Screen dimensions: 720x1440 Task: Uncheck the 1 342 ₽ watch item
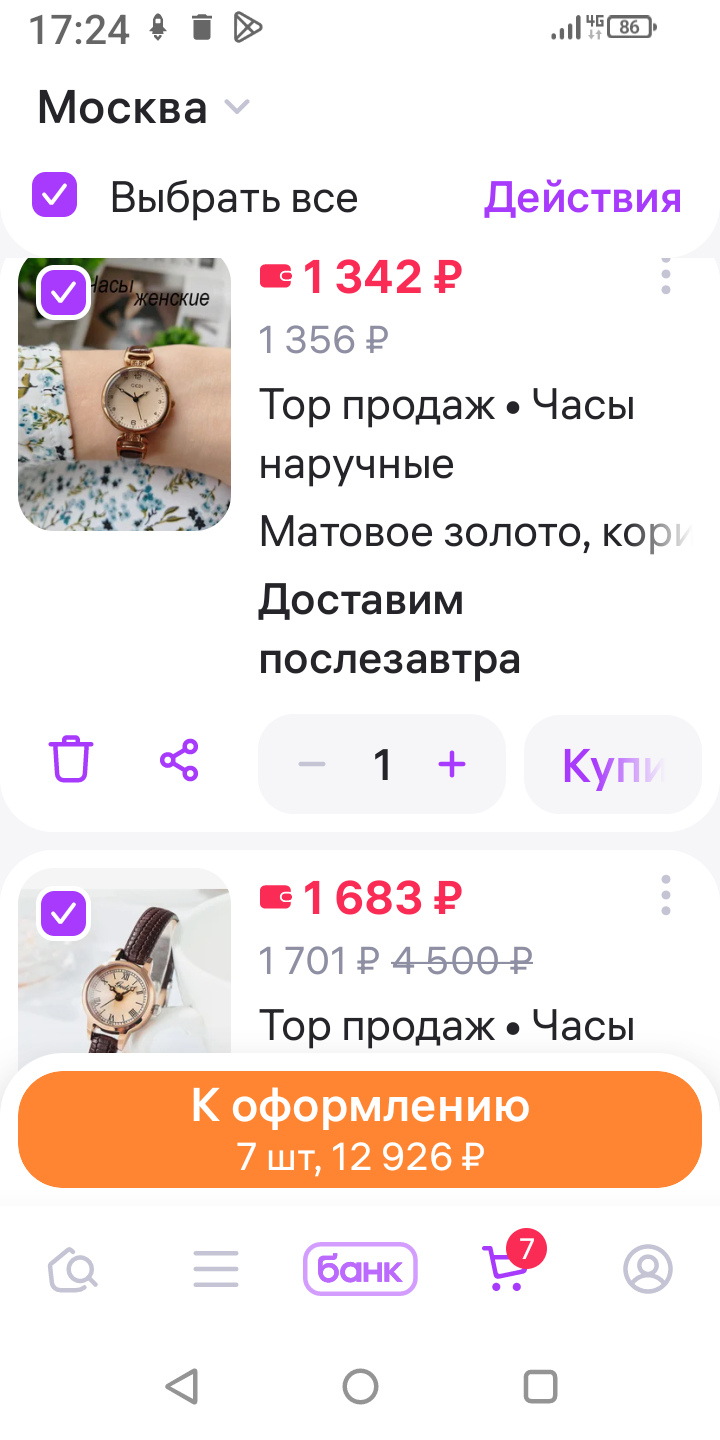click(64, 293)
